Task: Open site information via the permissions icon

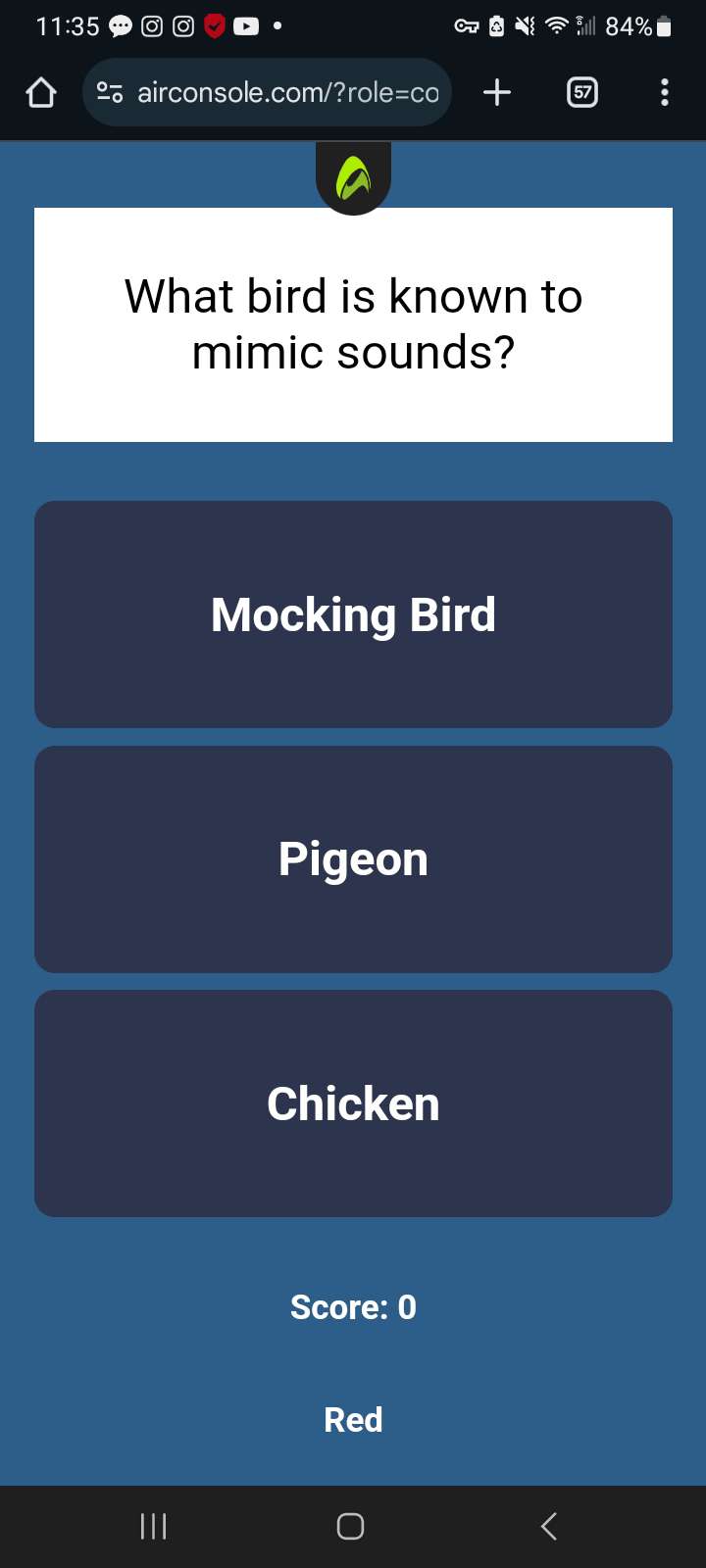Action: (110, 92)
